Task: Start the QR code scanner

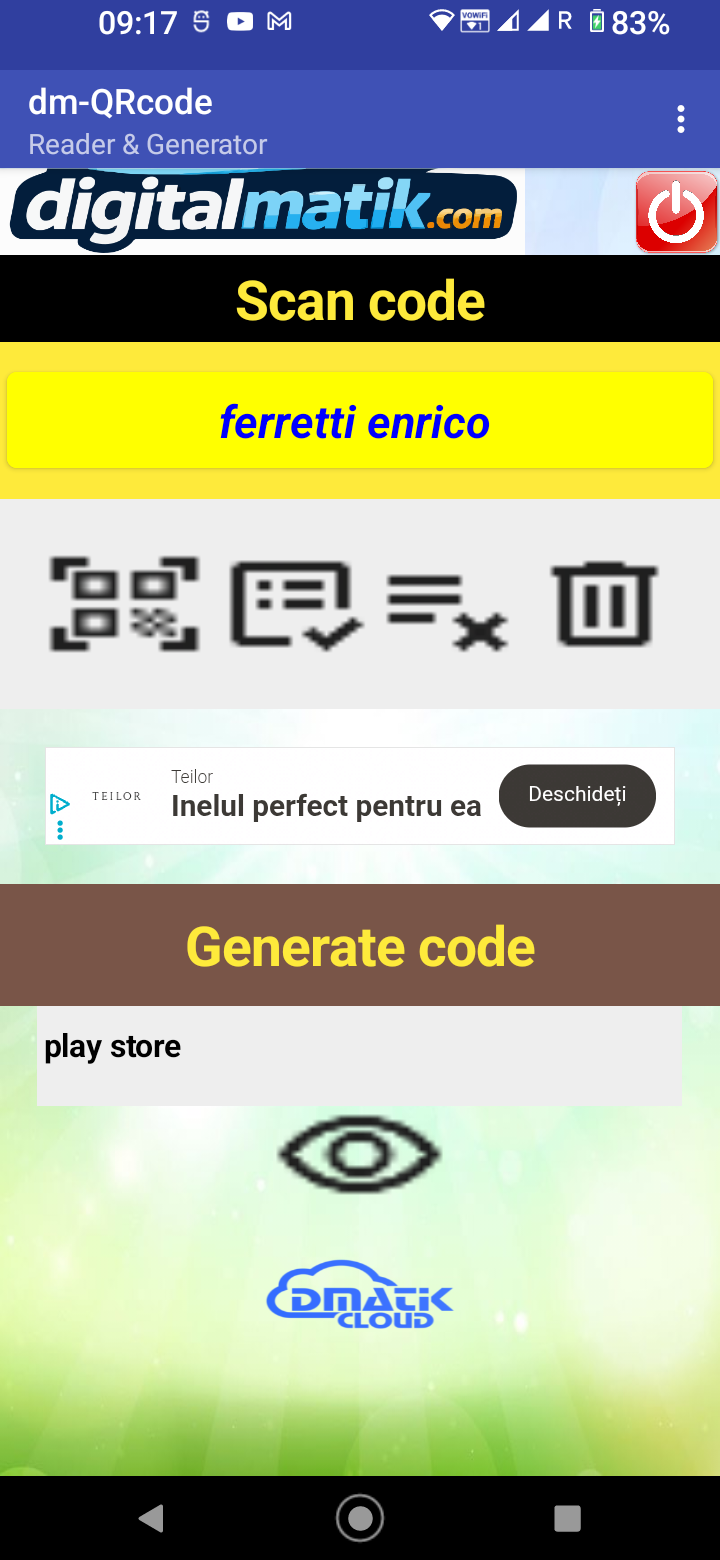Action: pyautogui.click(x=124, y=604)
